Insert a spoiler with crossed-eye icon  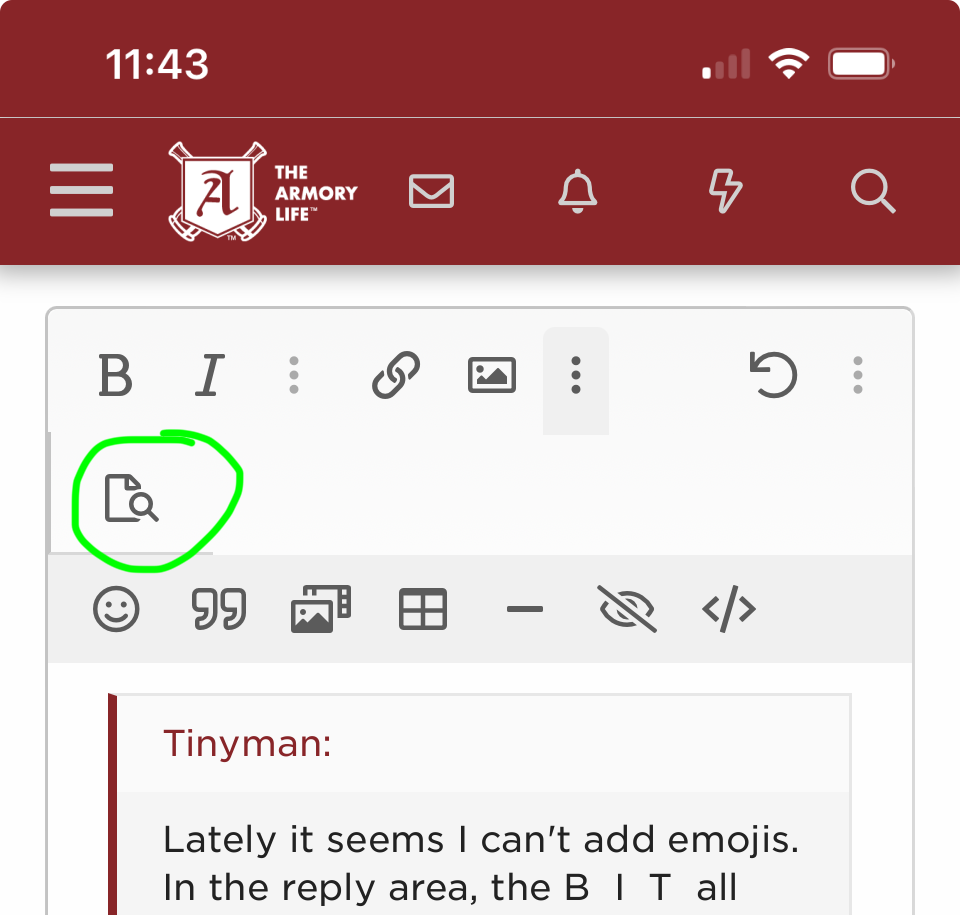tap(626, 609)
